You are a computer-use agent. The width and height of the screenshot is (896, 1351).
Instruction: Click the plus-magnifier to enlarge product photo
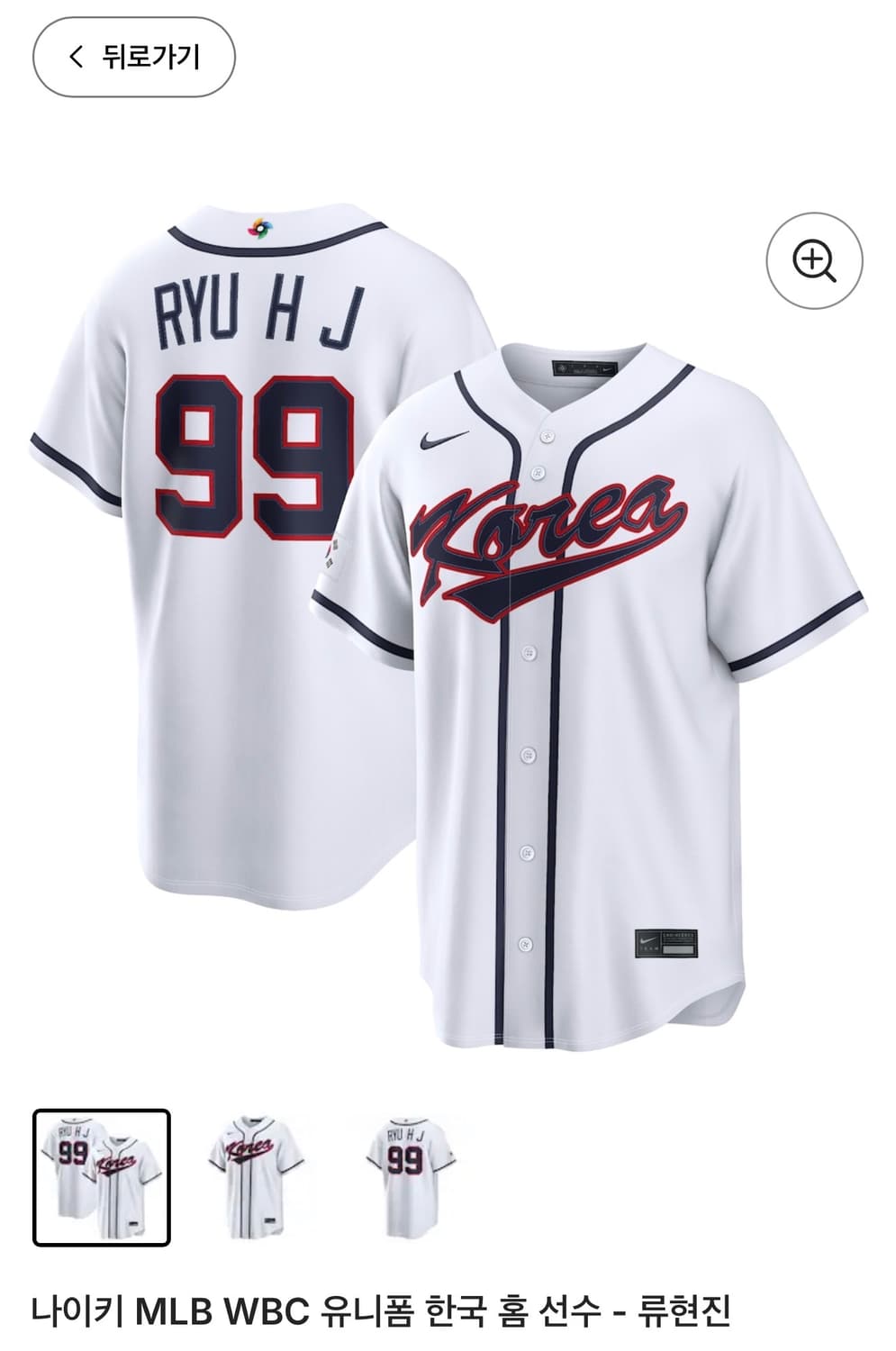tap(815, 258)
